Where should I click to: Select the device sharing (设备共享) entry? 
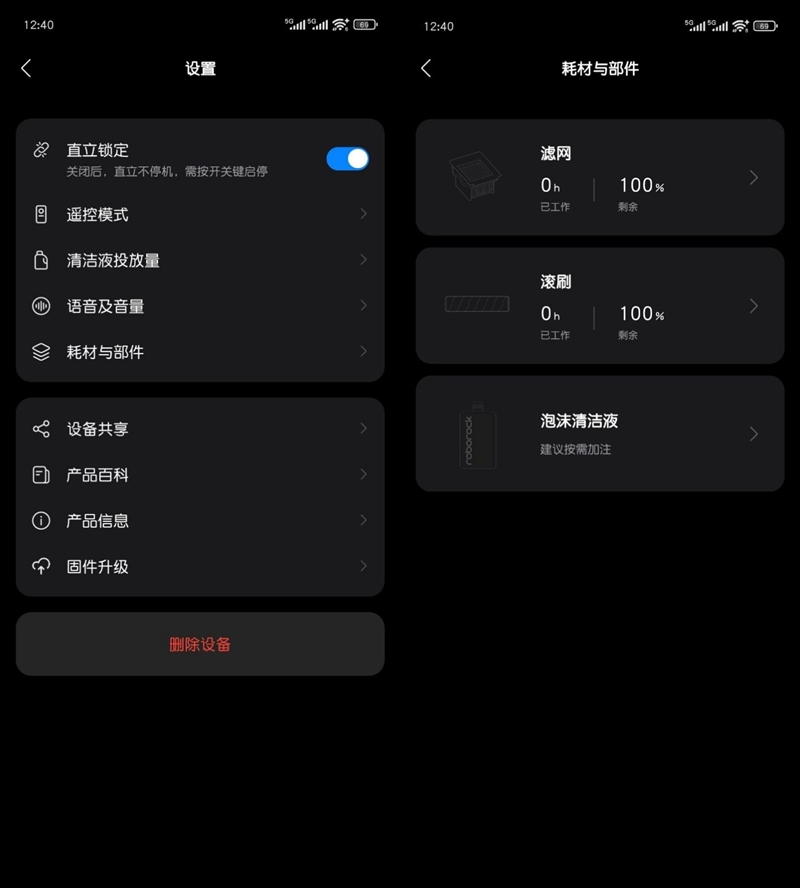pos(200,428)
